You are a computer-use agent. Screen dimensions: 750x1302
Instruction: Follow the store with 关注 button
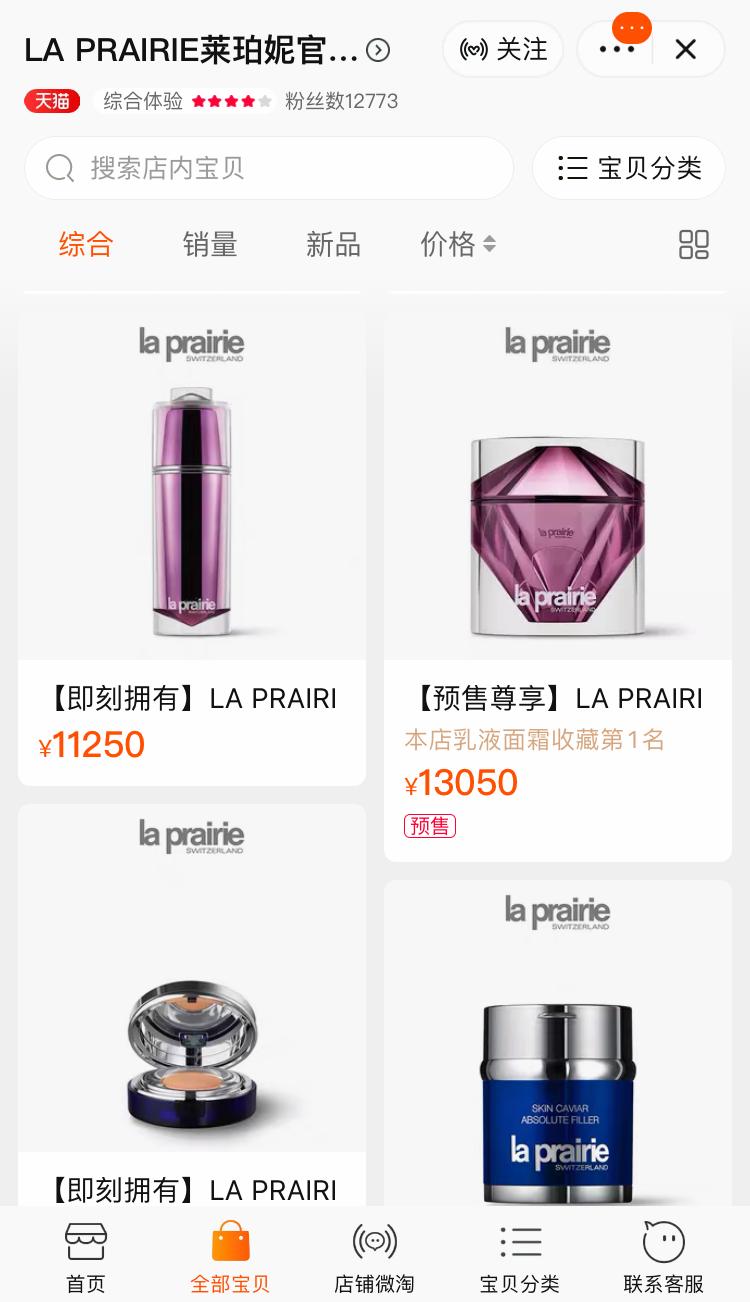click(503, 49)
